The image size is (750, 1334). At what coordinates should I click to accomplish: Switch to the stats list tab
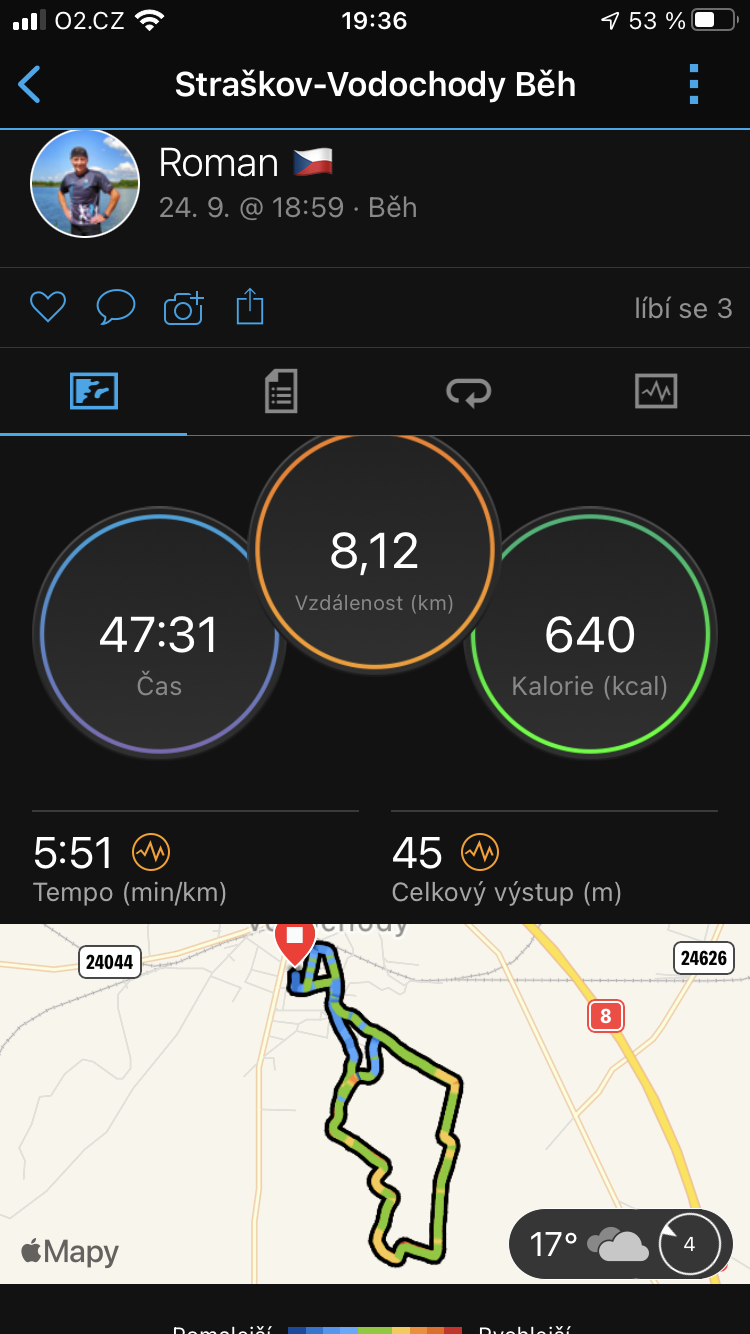[281, 391]
